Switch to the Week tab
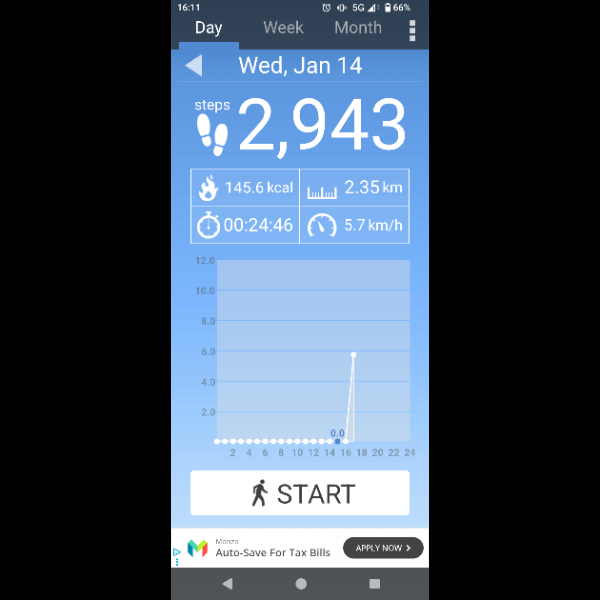 (283, 28)
